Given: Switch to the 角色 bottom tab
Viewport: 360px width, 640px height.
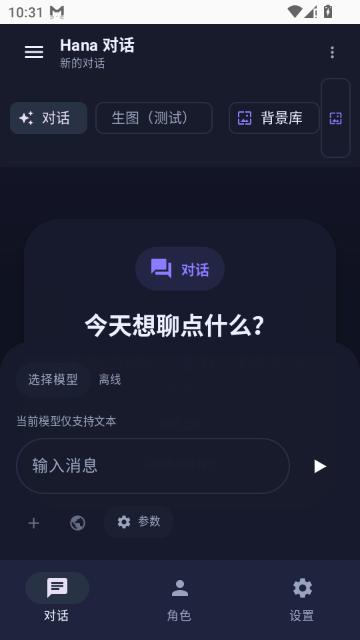Looking at the screenshot, I should tap(180, 600).
